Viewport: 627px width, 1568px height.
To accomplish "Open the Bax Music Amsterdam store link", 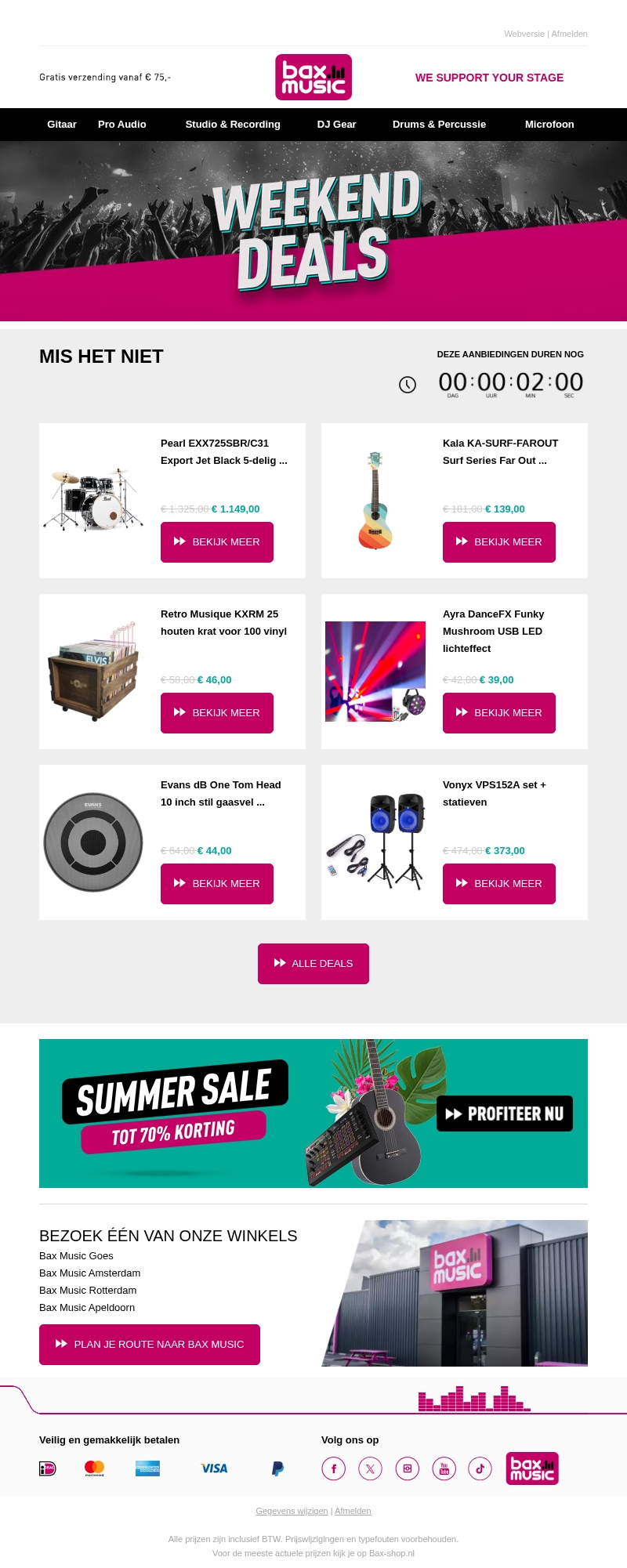I will pos(89,1273).
